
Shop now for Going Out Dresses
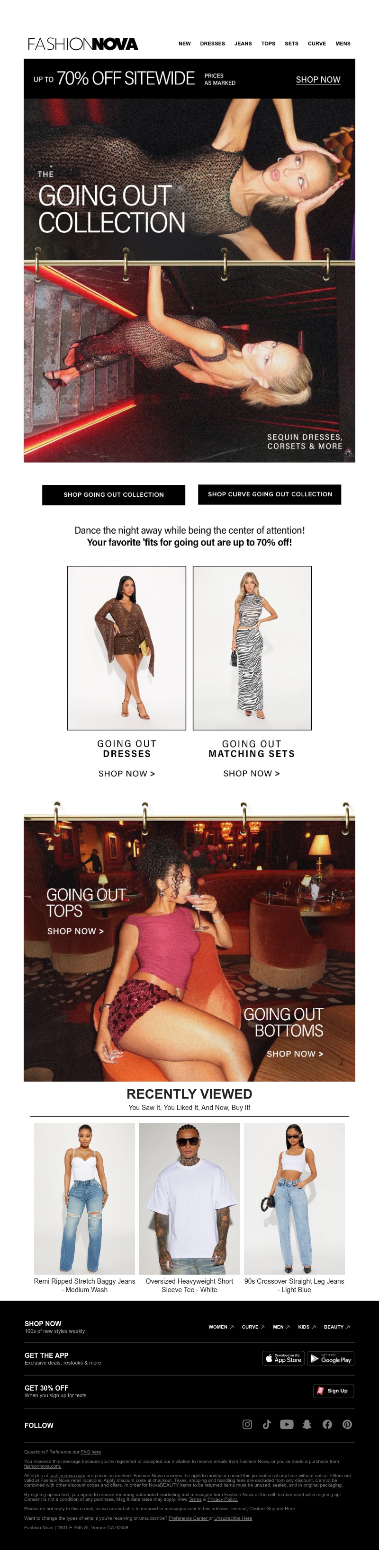coord(126,774)
